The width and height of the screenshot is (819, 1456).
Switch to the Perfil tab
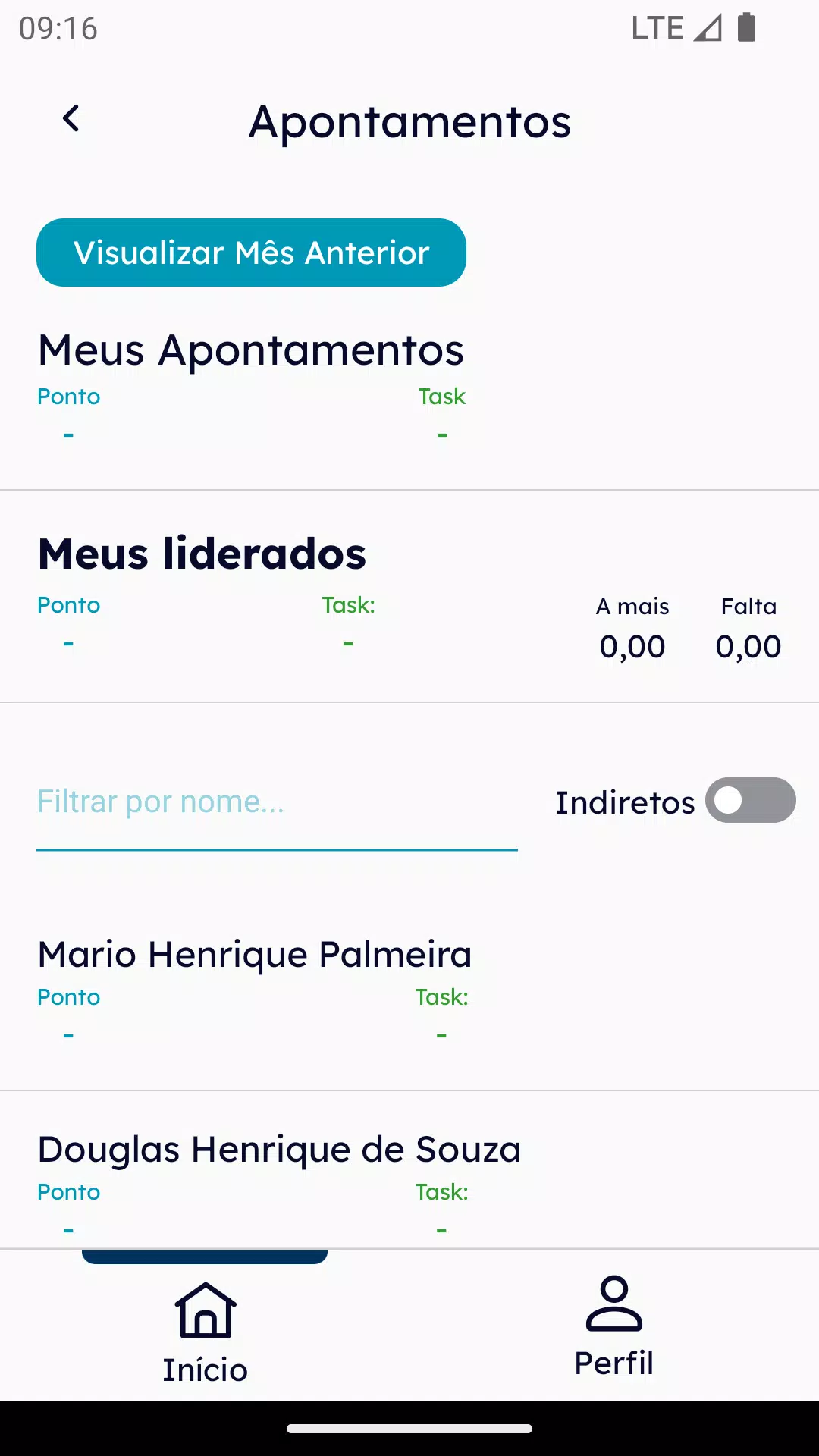point(614,1327)
